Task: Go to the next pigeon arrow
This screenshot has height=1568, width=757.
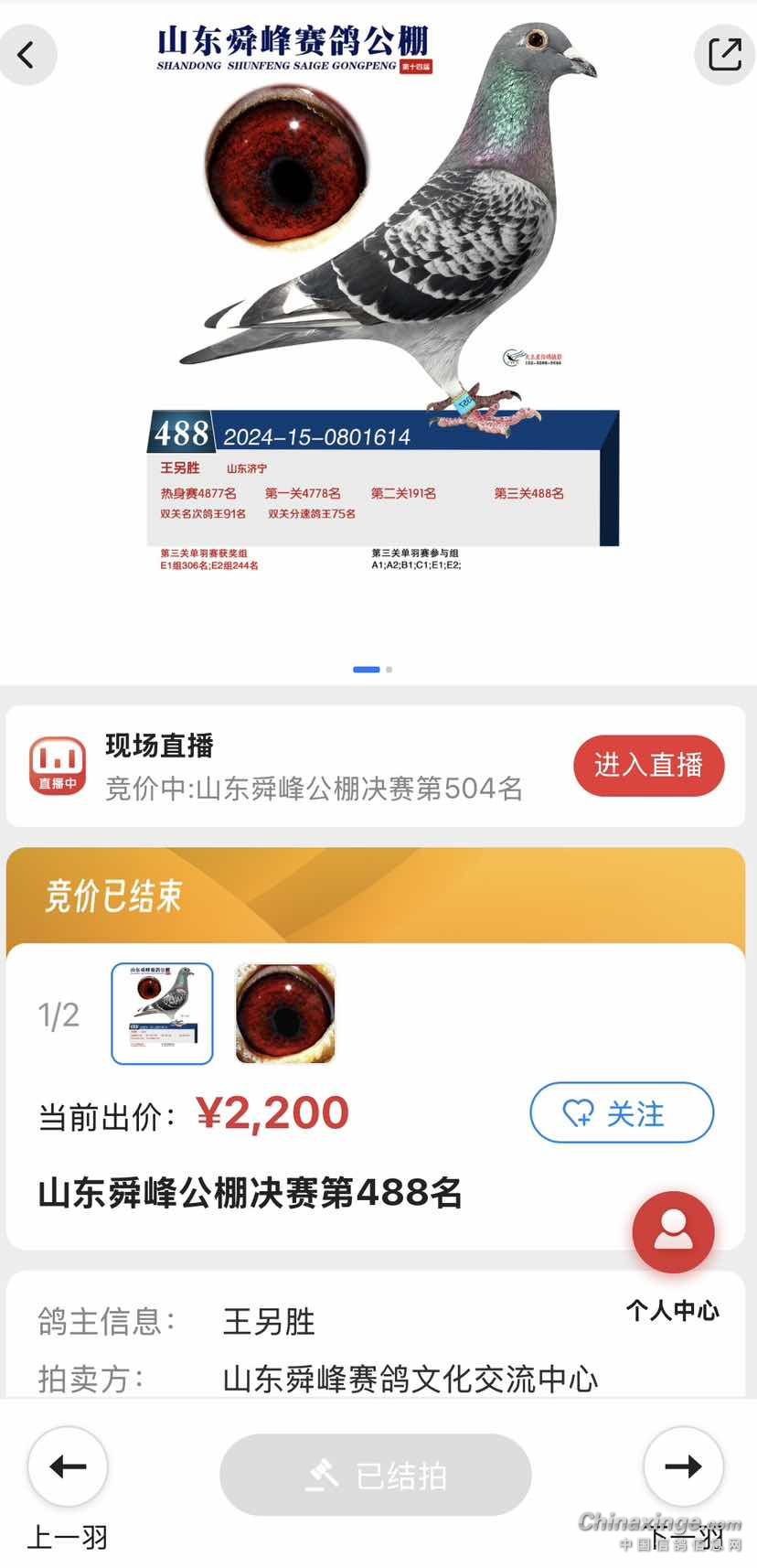Action: [683, 1466]
